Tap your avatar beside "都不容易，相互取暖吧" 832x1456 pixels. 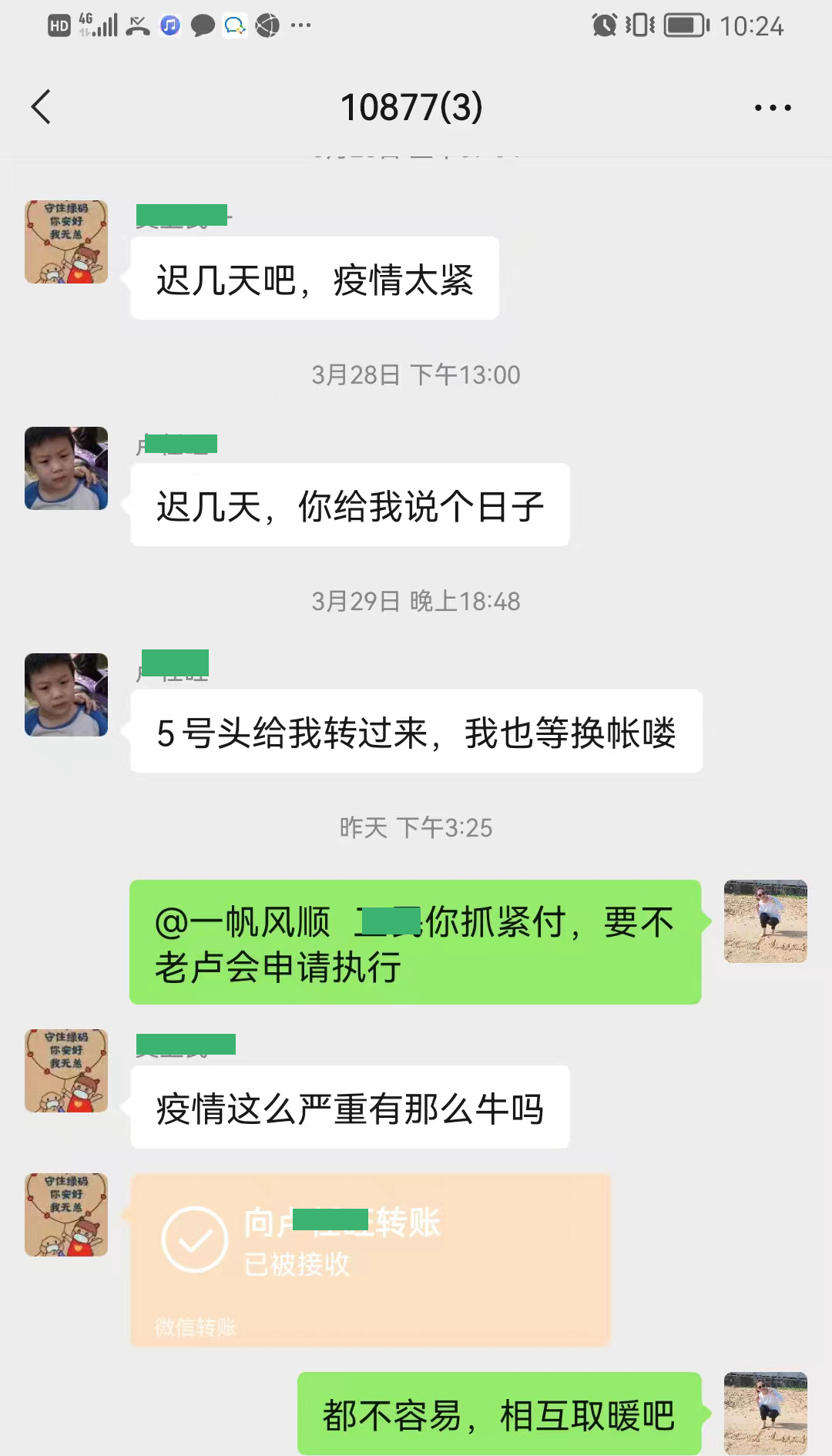tap(765, 1413)
